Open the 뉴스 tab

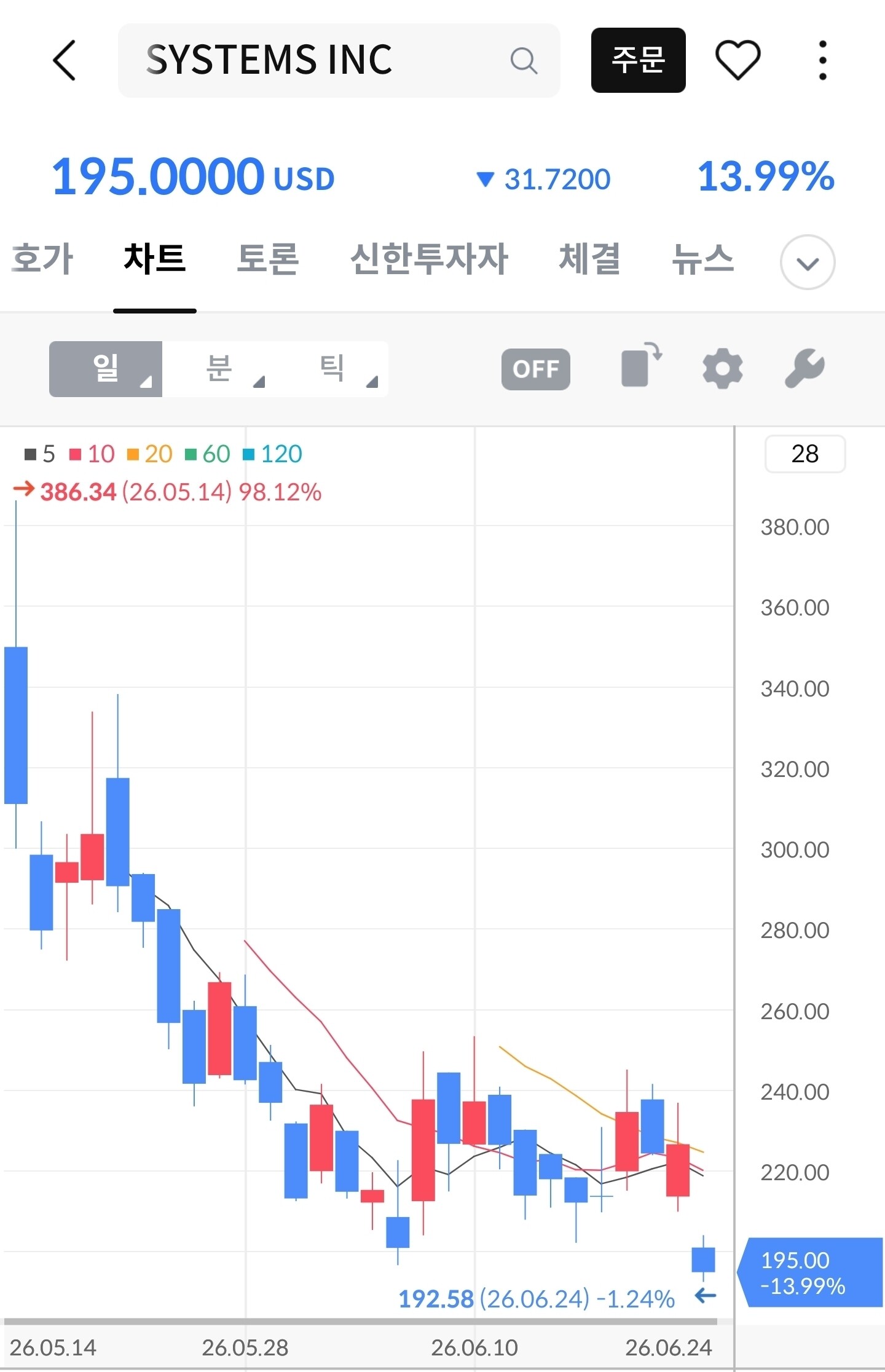point(702,258)
